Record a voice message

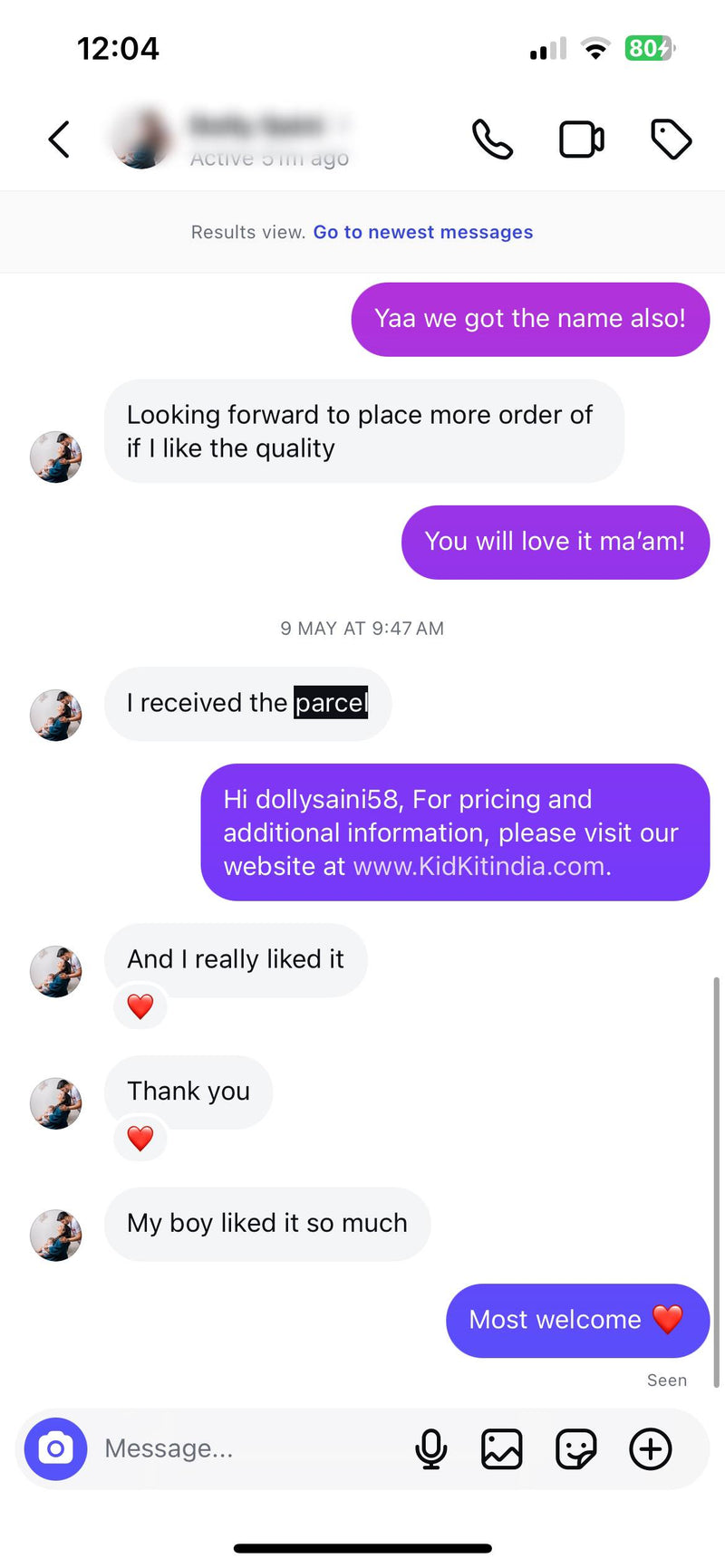pyautogui.click(x=430, y=1448)
